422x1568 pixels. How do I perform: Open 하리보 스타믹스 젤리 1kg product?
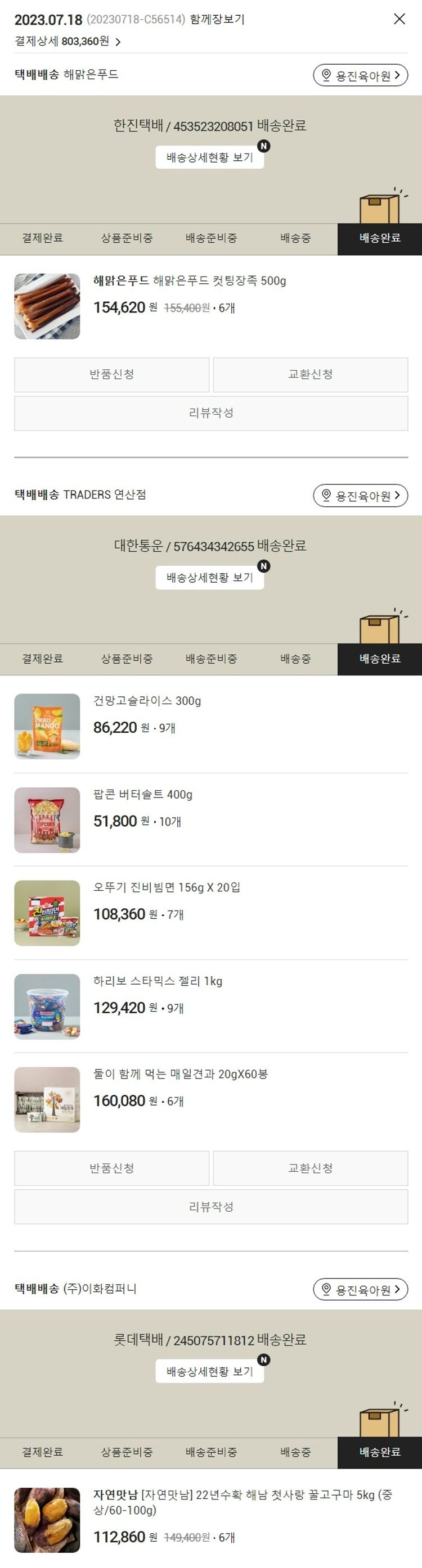coord(158,981)
